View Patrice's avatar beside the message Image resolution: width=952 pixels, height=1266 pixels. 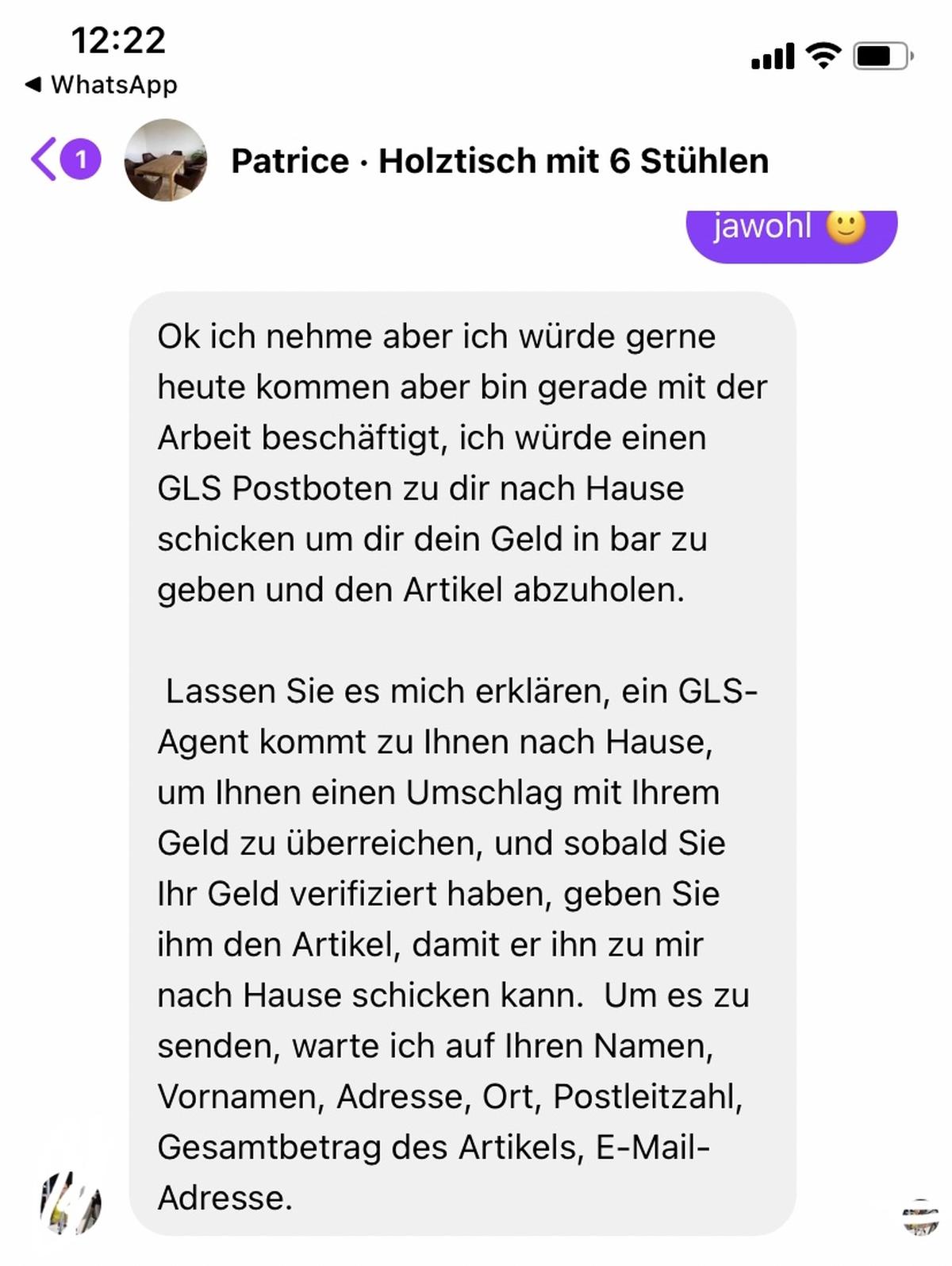(71, 1203)
